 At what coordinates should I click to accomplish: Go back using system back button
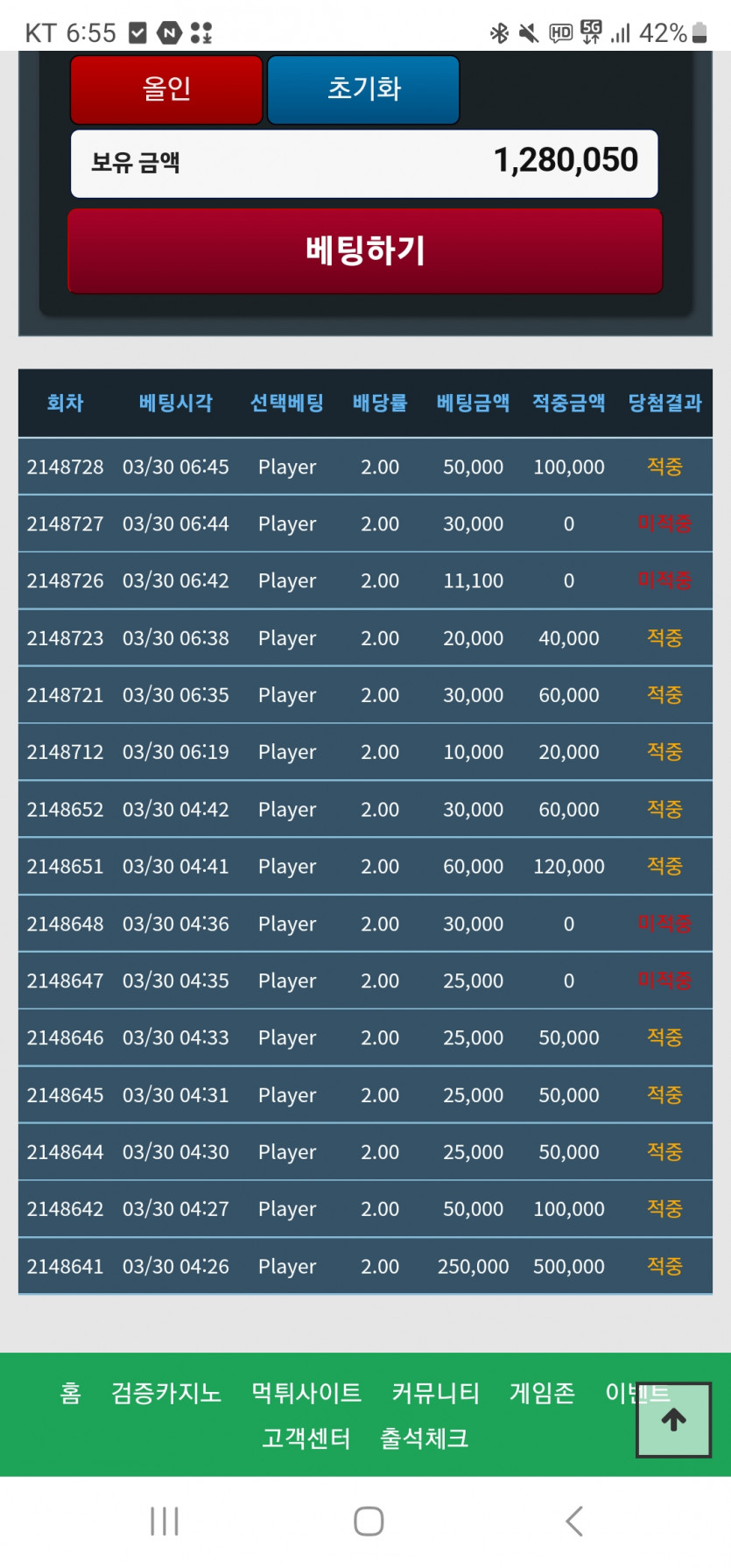(574, 1521)
